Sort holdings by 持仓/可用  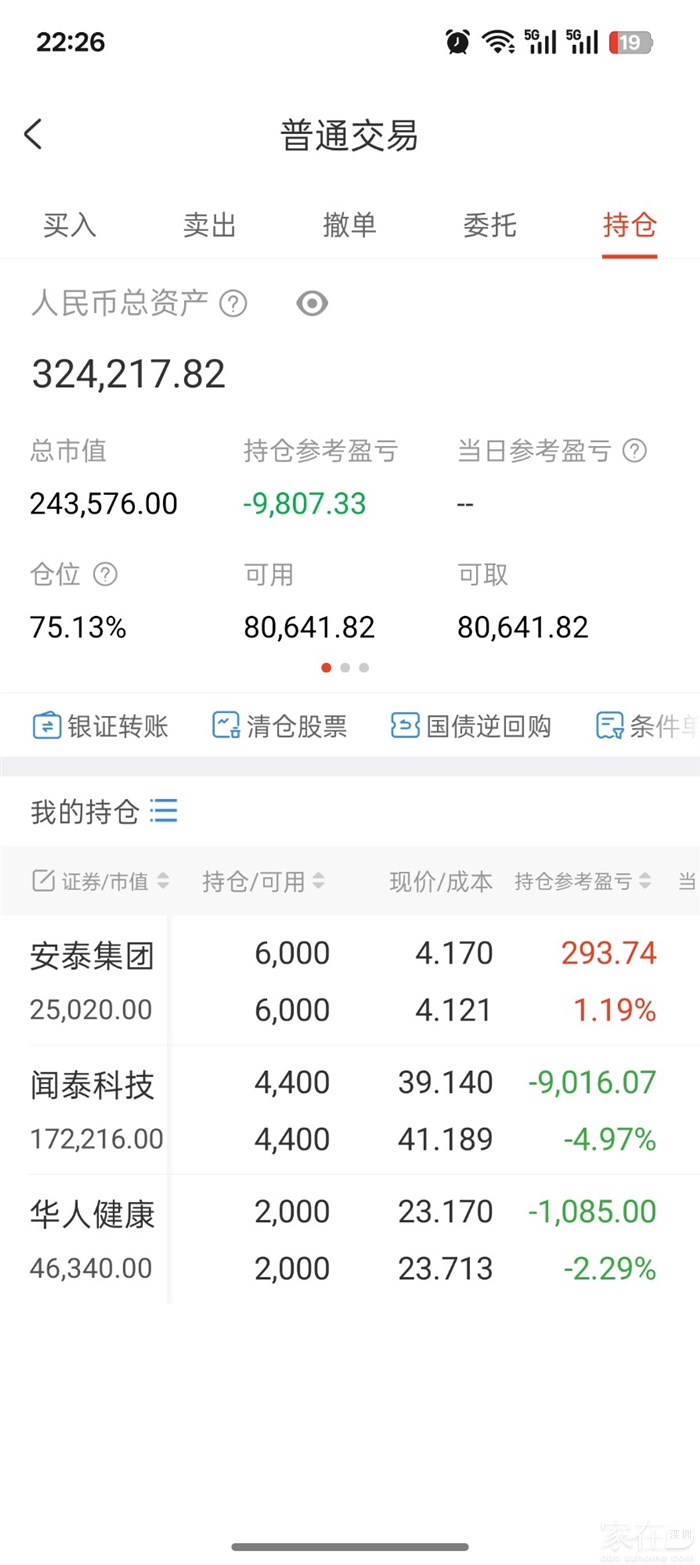(264, 881)
